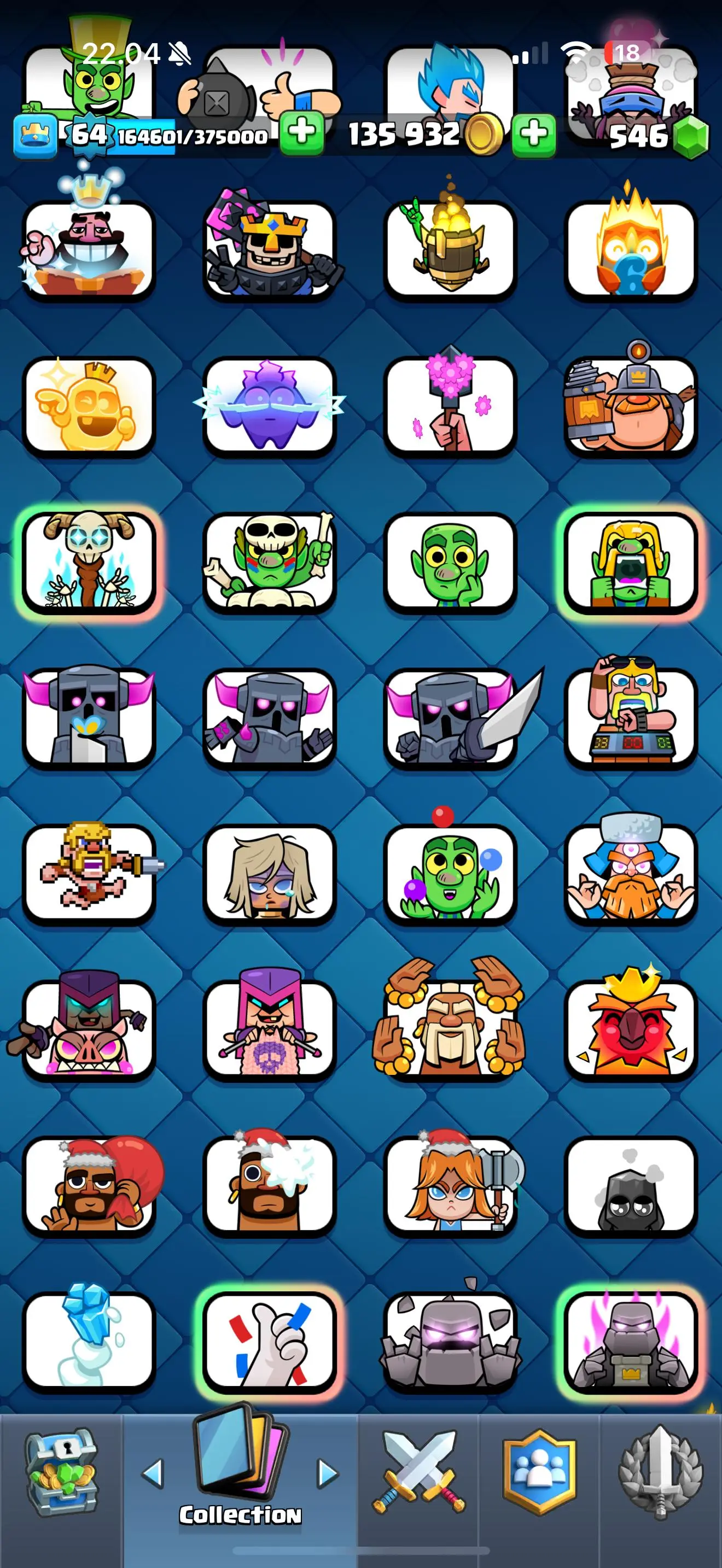Select the crying blonde archer emote
Viewport: 722px width, 1568px height.
pyautogui.click(x=270, y=875)
